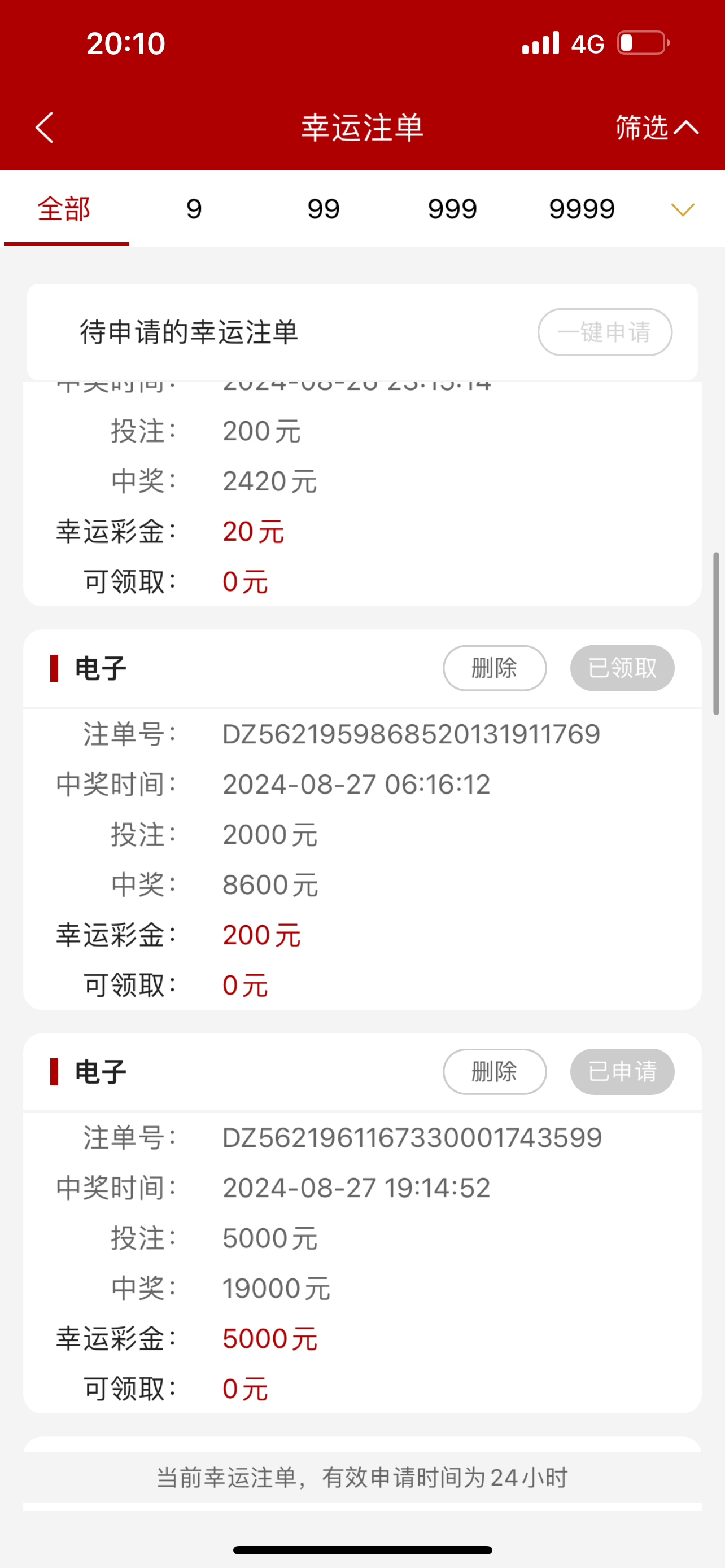
Task: Tap the 一键申请 button
Action: 605,332
